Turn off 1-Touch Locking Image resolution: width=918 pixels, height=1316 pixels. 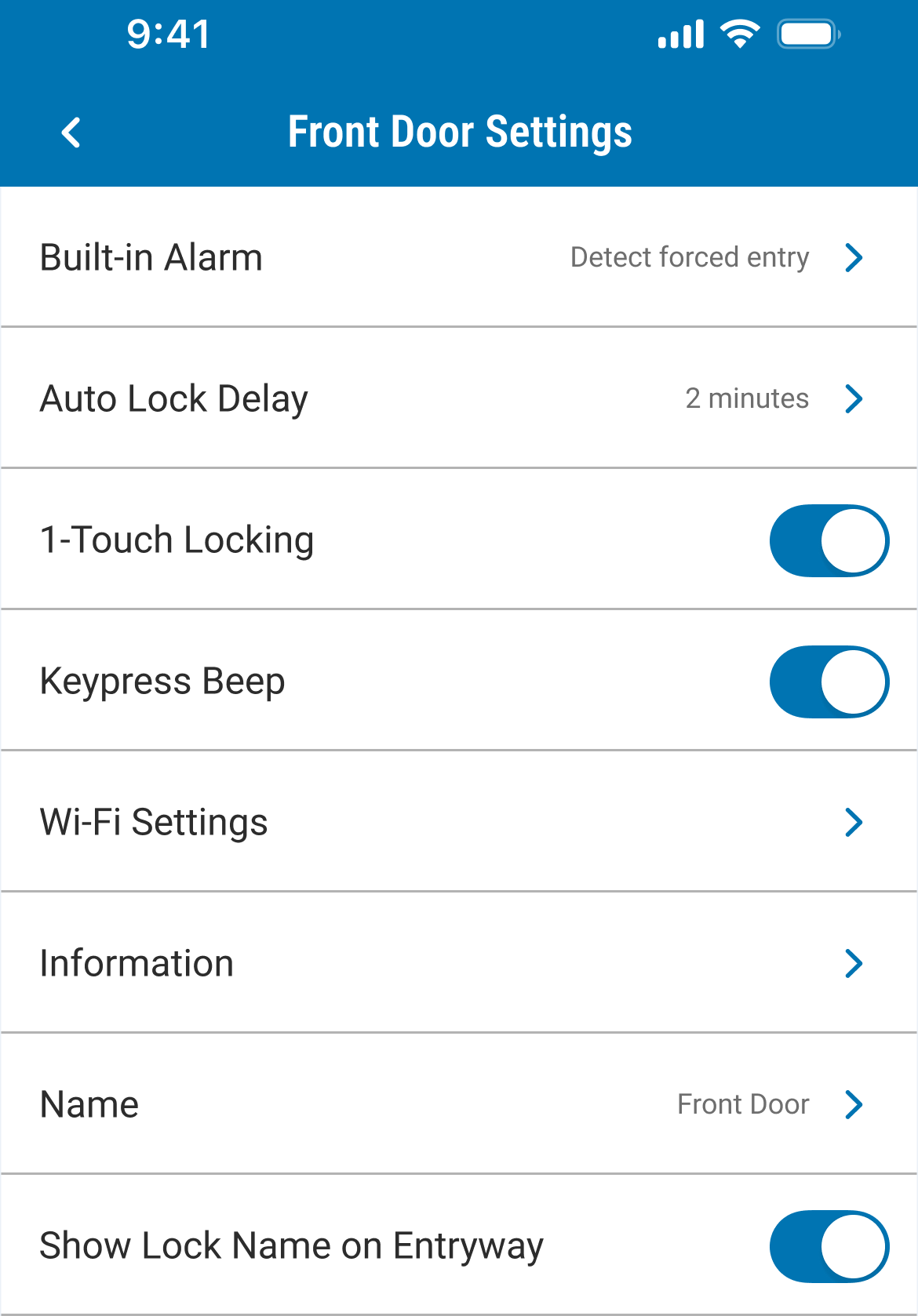click(x=829, y=540)
